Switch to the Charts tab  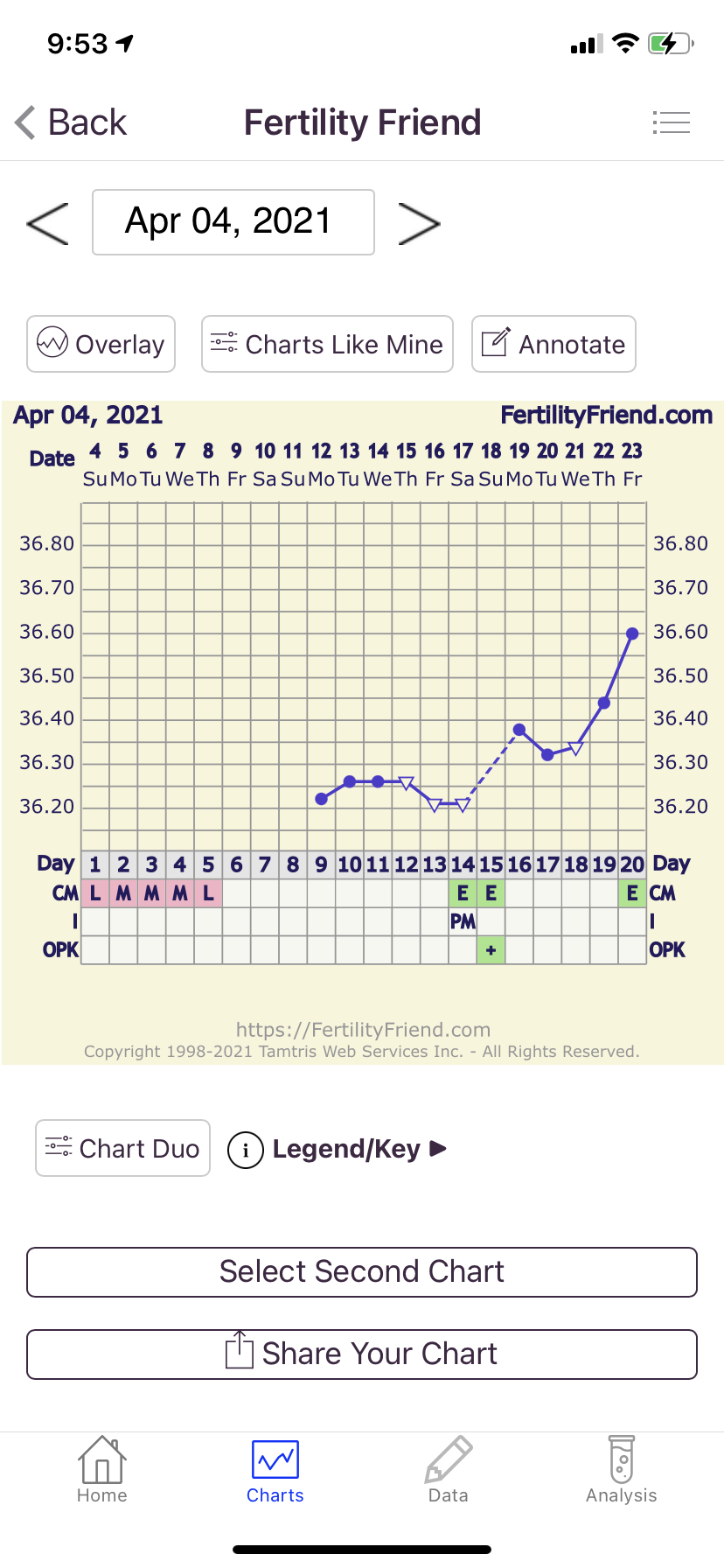coord(275,1470)
